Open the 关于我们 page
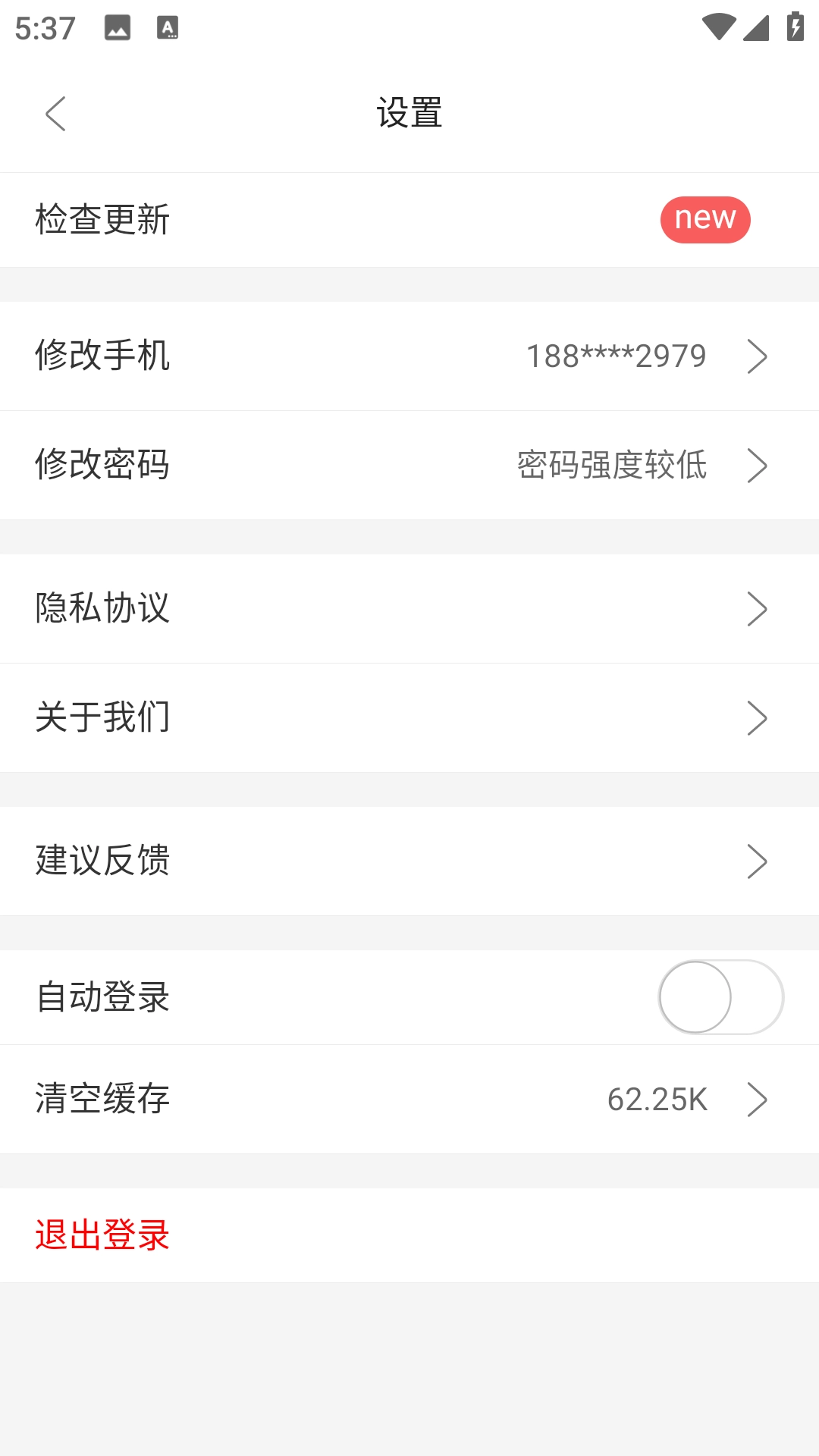The height and width of the screenshot is (1456, 819). [x=102, y=717]
